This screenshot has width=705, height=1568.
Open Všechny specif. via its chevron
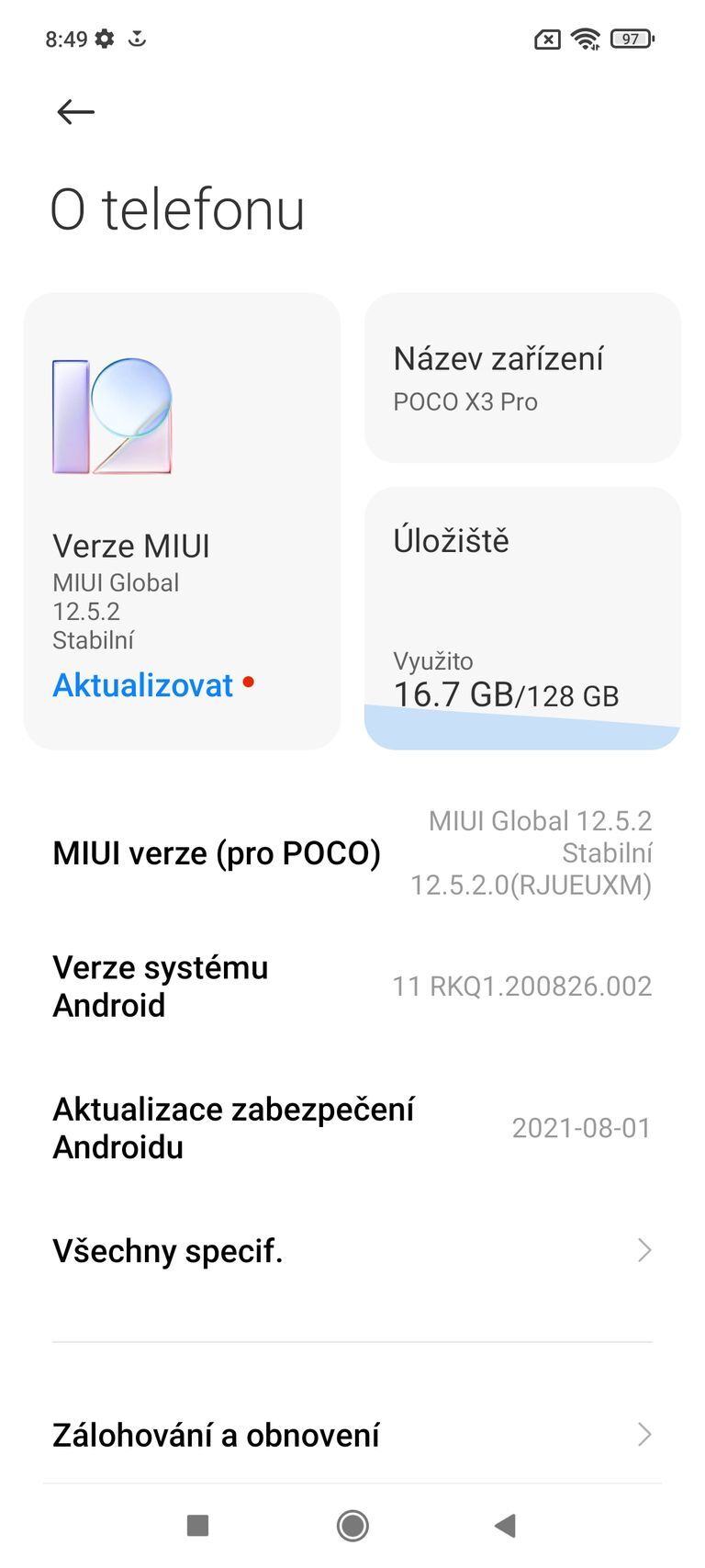(x=645, y=1250)
